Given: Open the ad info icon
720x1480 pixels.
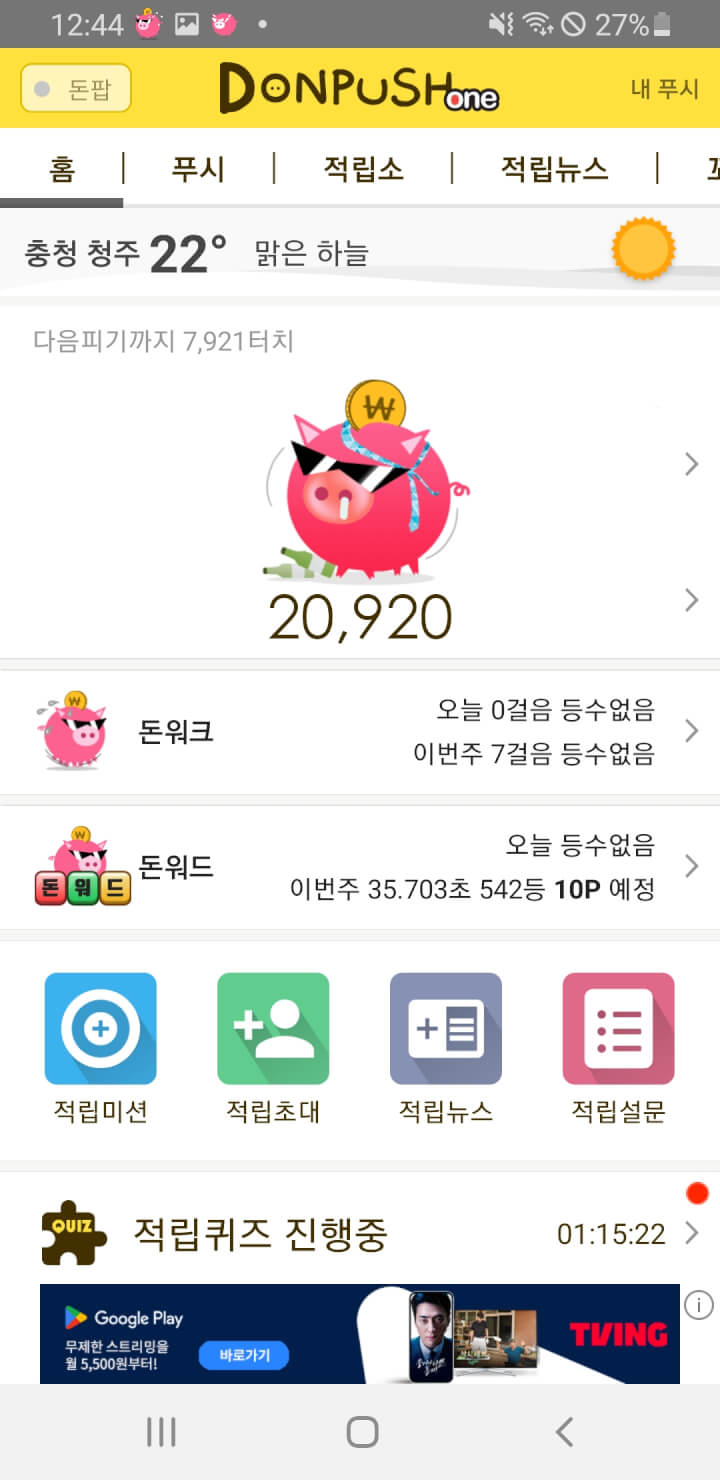Looking at the screenshot, I should pos(698,1305).
